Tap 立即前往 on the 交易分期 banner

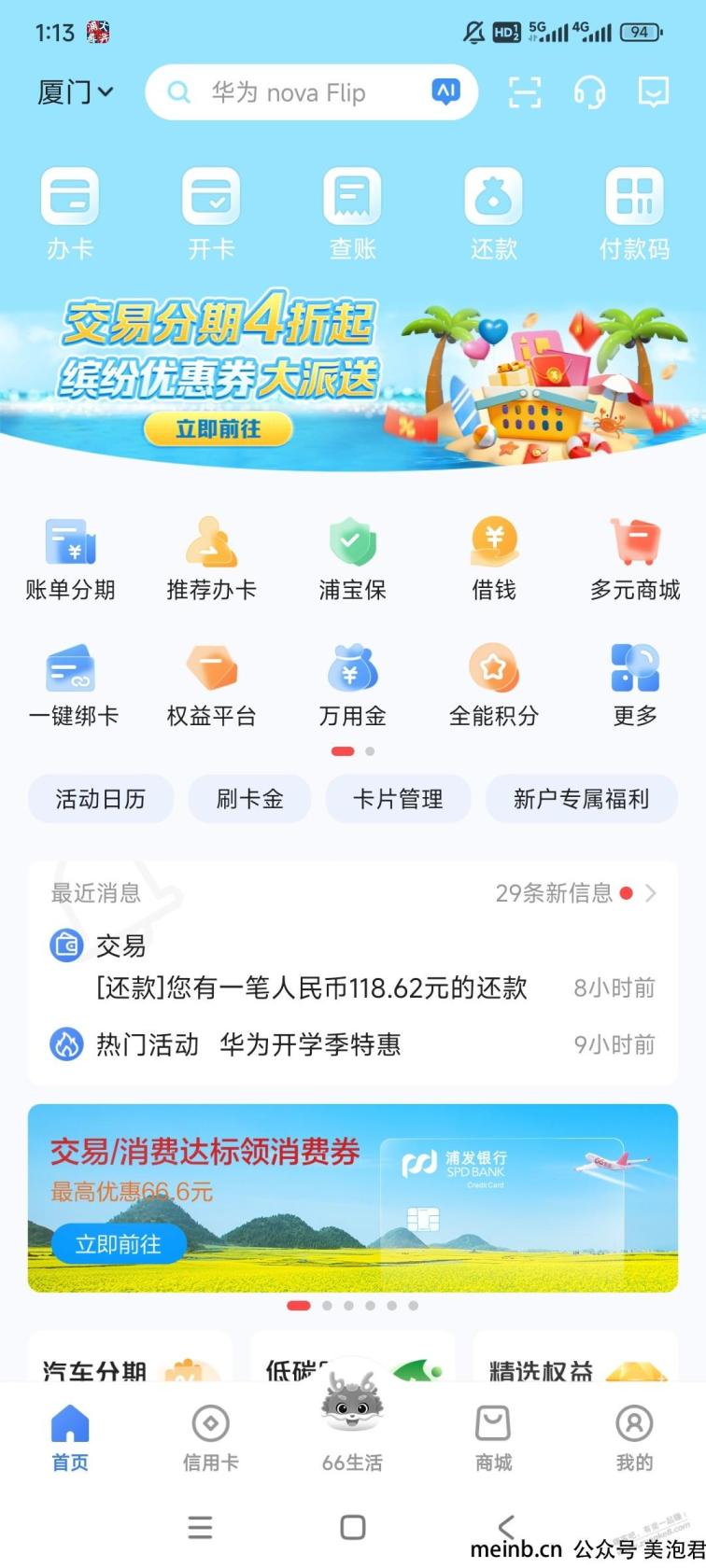coord(219,429)
